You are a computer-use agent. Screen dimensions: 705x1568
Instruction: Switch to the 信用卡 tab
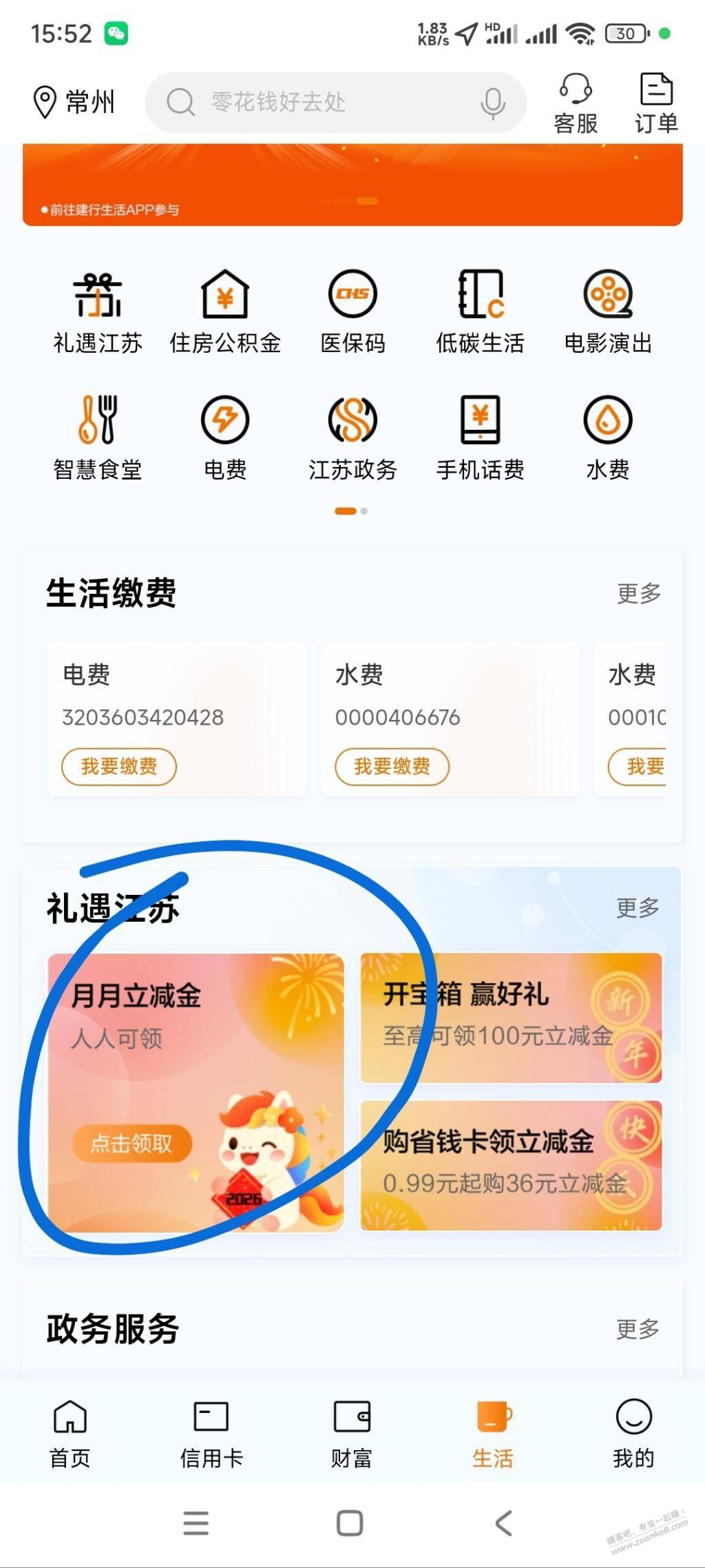click(x=211, y=1434)
